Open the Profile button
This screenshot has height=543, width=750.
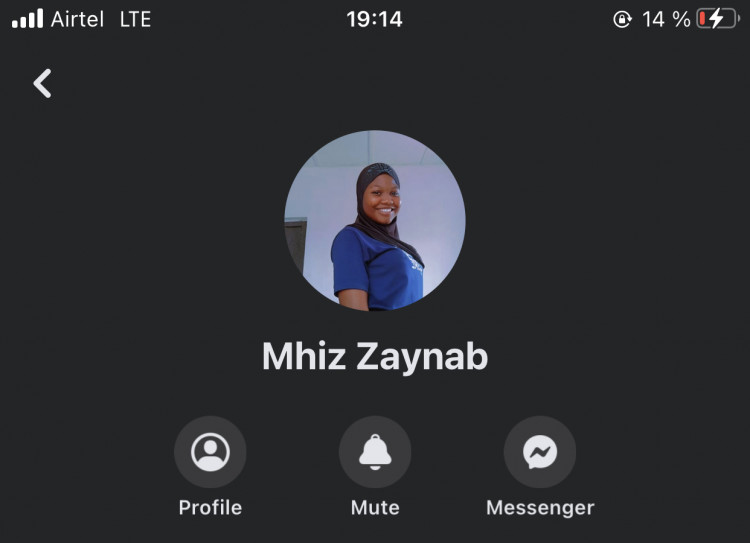point(210,453)
